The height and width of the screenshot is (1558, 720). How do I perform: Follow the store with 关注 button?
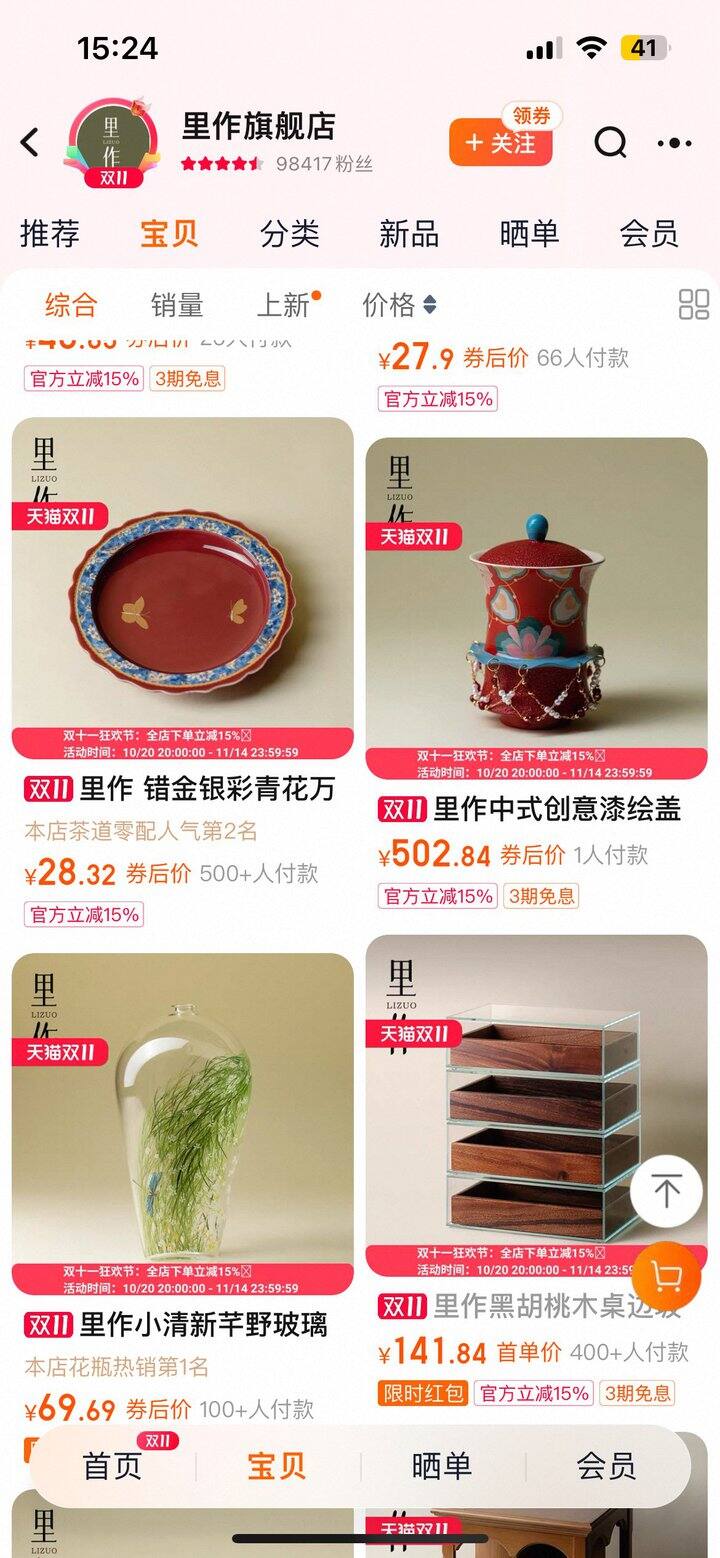click(x=500, y=143)
